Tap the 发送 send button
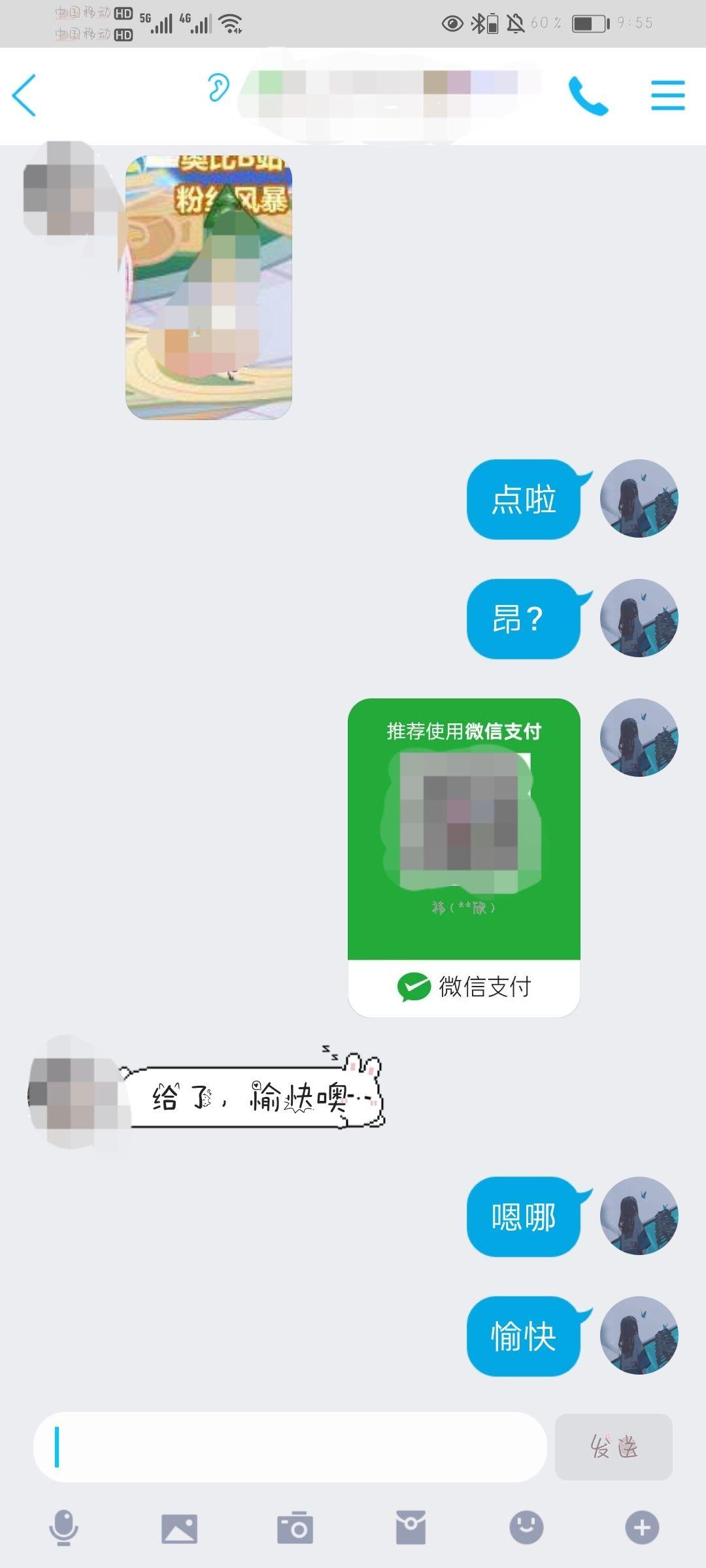Screen dimensions: 706x1568 [613, 1447]
